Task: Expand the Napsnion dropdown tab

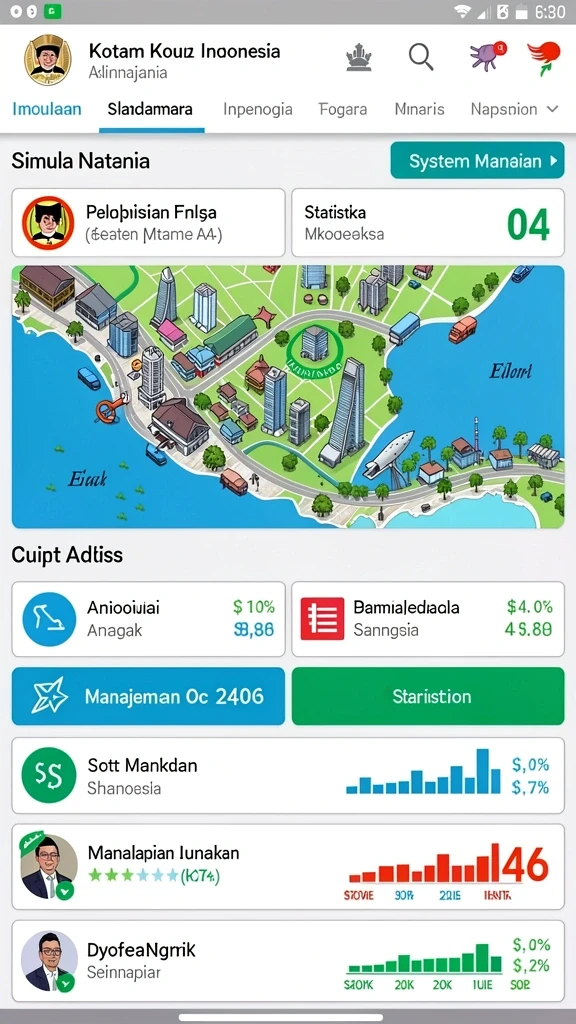Action: point(515,109)
